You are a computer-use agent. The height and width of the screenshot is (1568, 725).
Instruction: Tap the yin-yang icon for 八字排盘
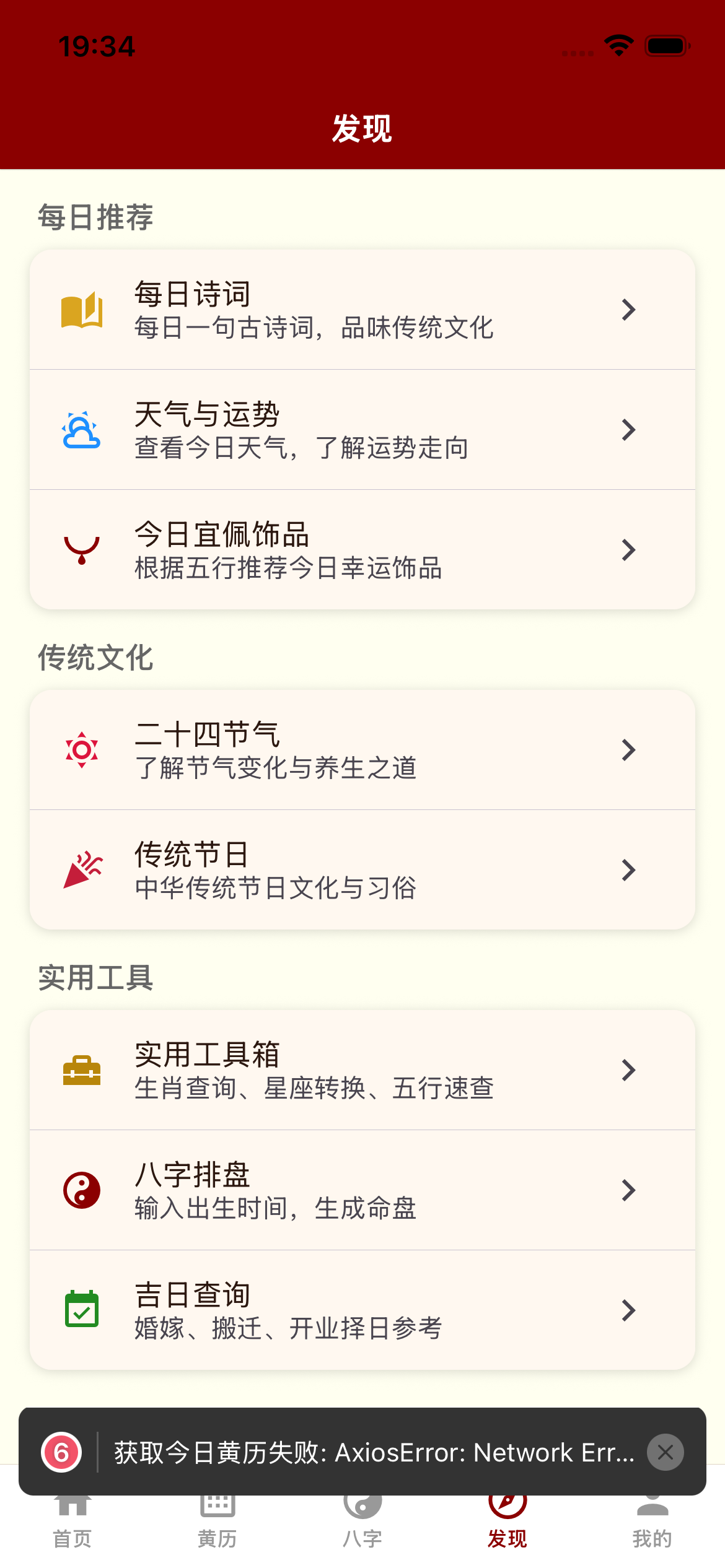81,1190
